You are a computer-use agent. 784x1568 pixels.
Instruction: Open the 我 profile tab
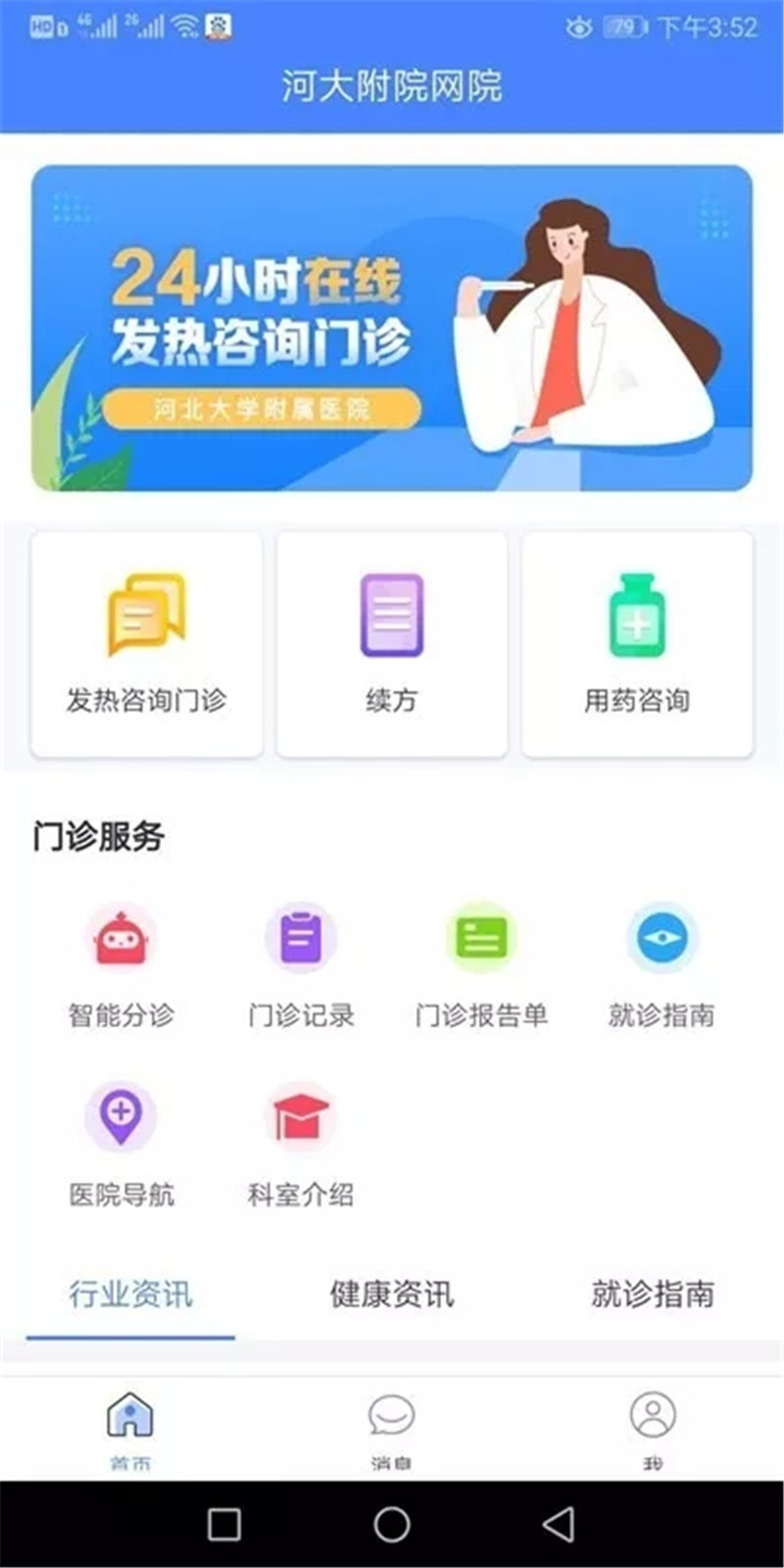(653, 1427)
